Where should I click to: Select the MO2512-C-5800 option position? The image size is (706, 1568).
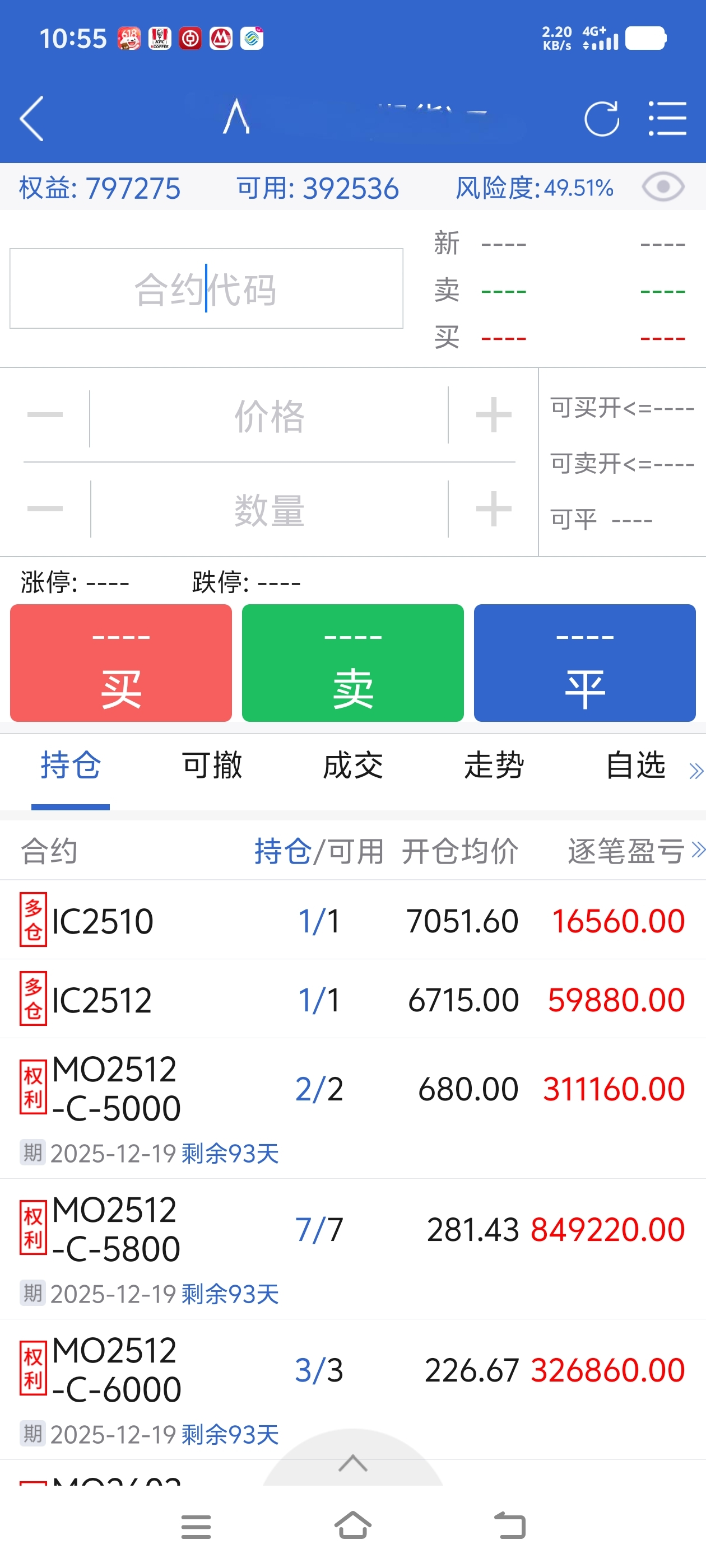[352, 1248]
